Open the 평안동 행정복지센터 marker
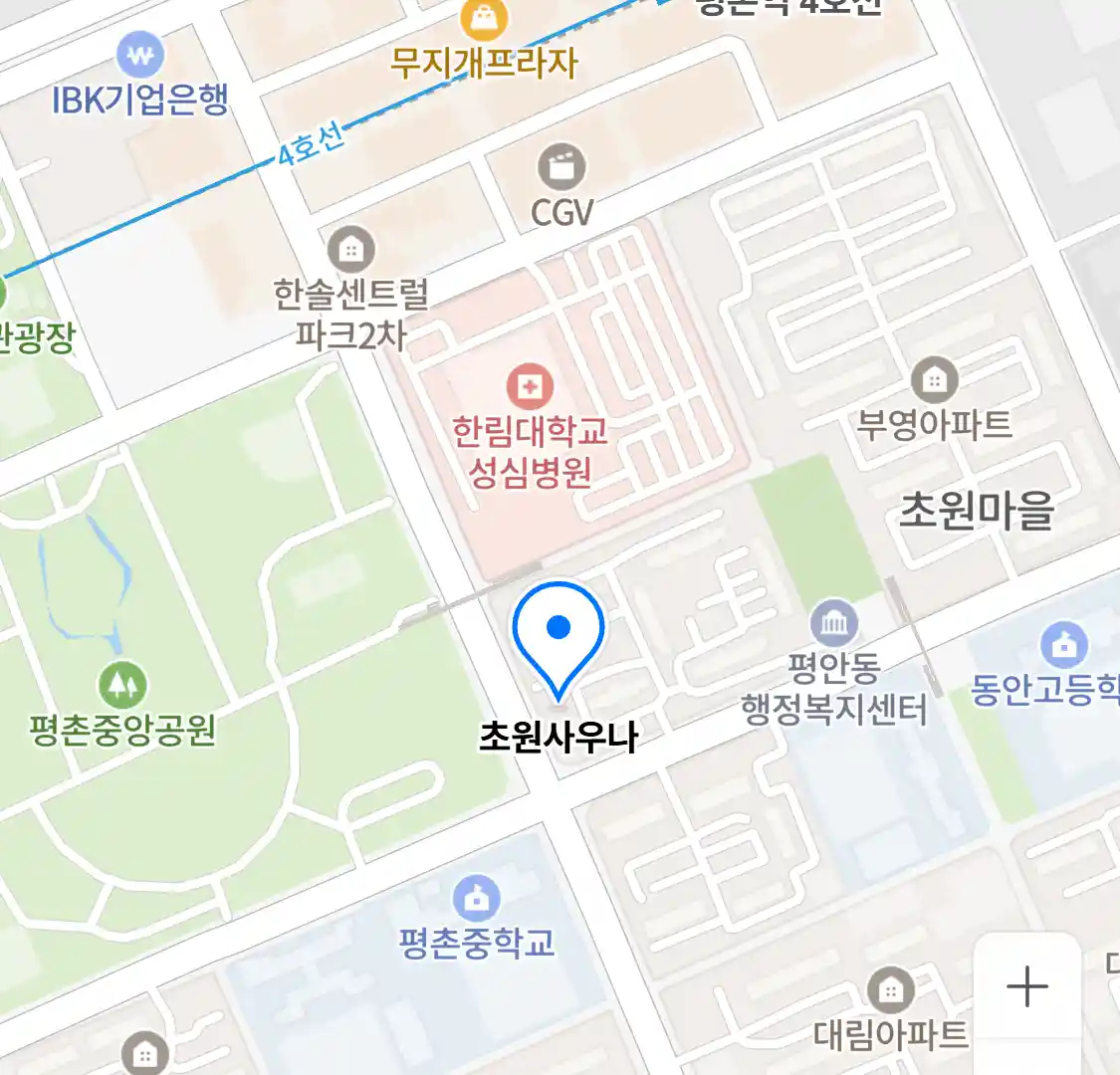The image size is (1120, 1075). 833,624
